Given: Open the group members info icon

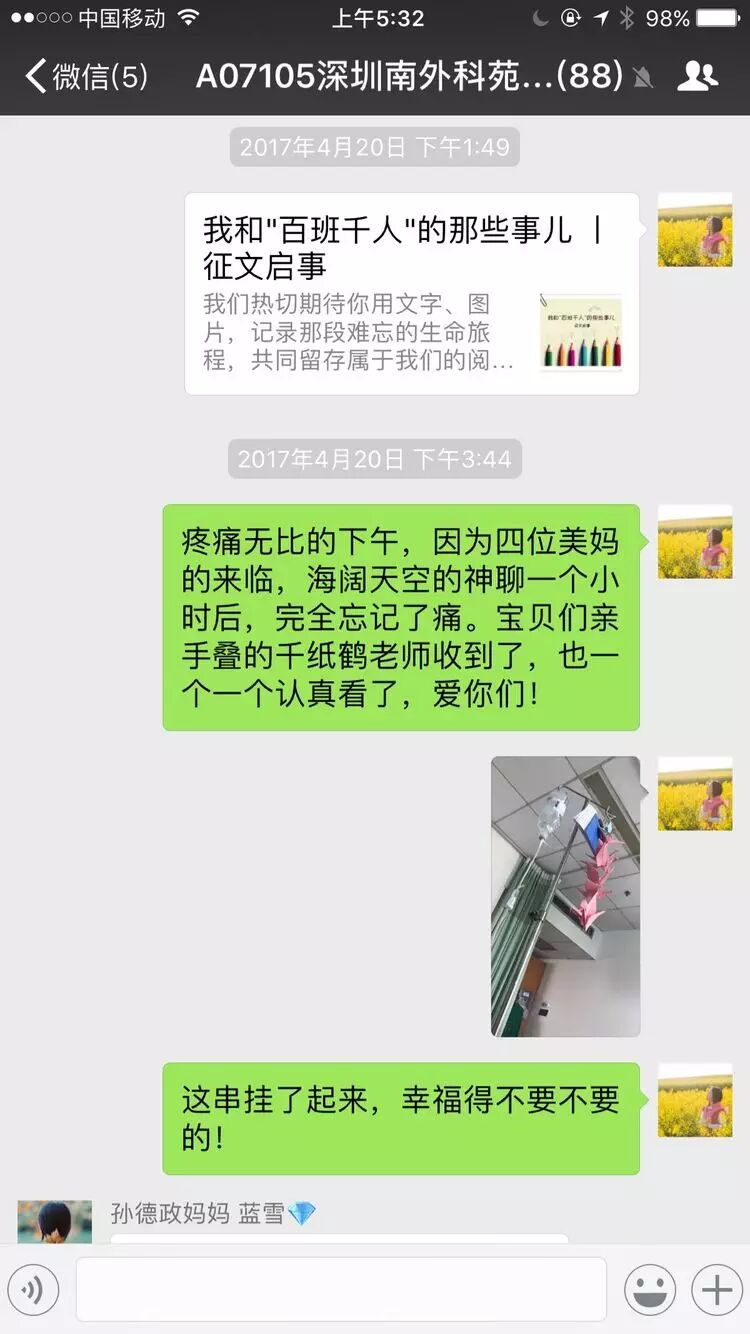Looking at the screenshot, I should point(697,77).
